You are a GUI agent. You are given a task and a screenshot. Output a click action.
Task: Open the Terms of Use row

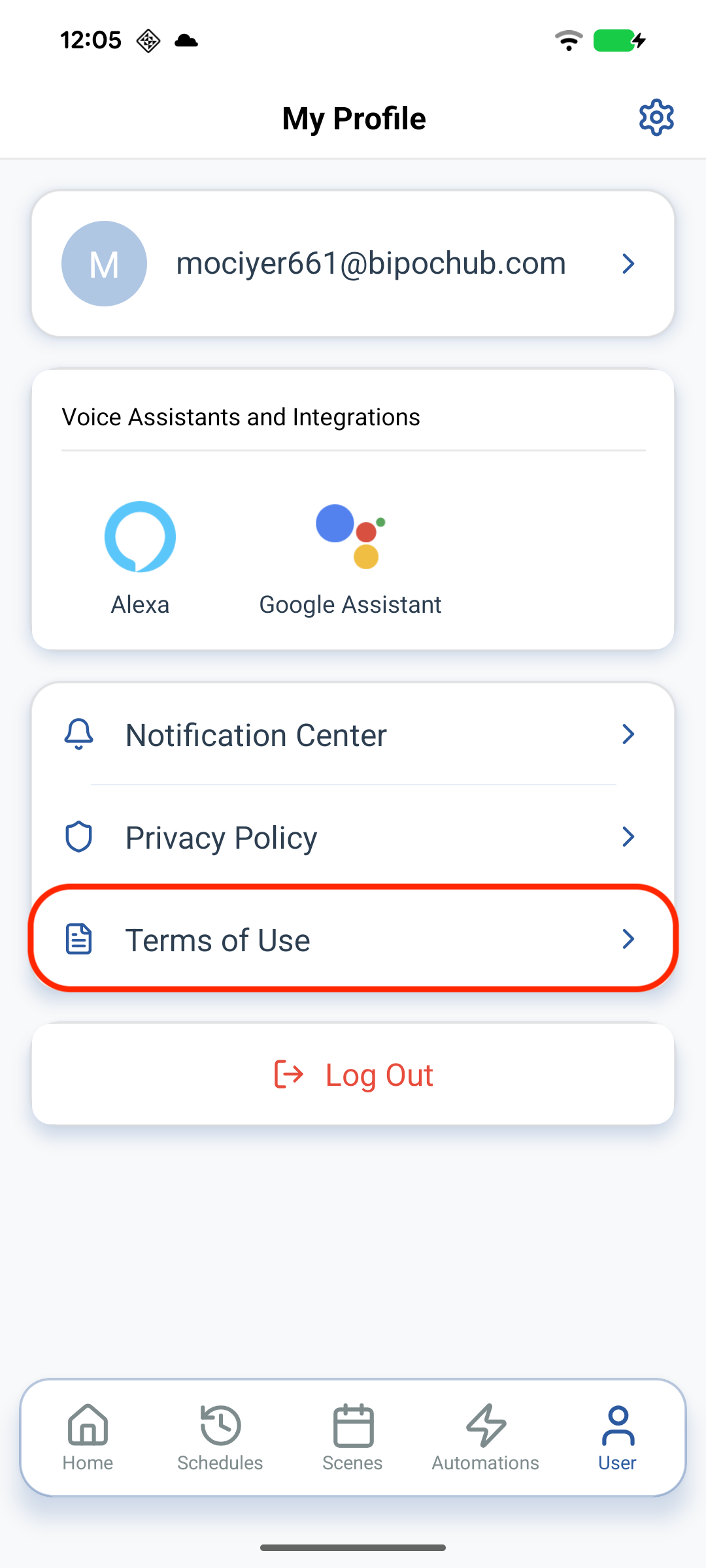[353, 939]
